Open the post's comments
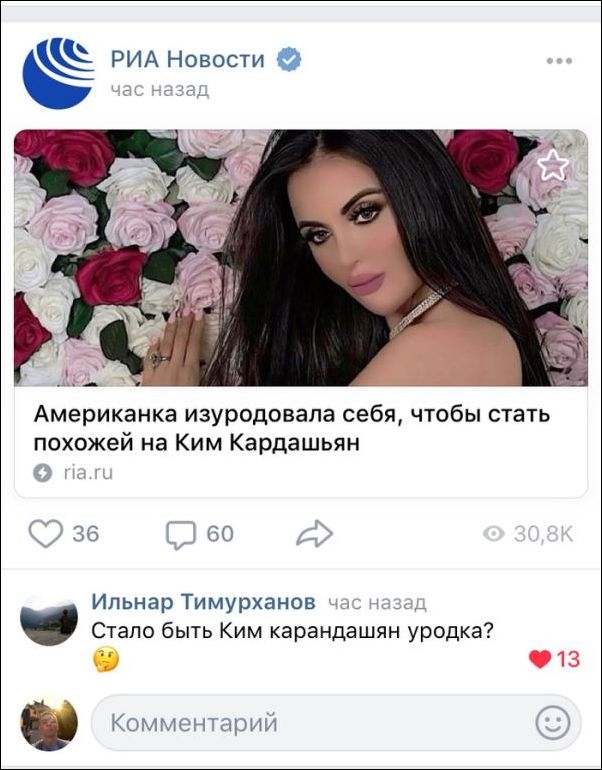This screenshot has width=602, height=770. pyautogui.click(x=181, y=534)
